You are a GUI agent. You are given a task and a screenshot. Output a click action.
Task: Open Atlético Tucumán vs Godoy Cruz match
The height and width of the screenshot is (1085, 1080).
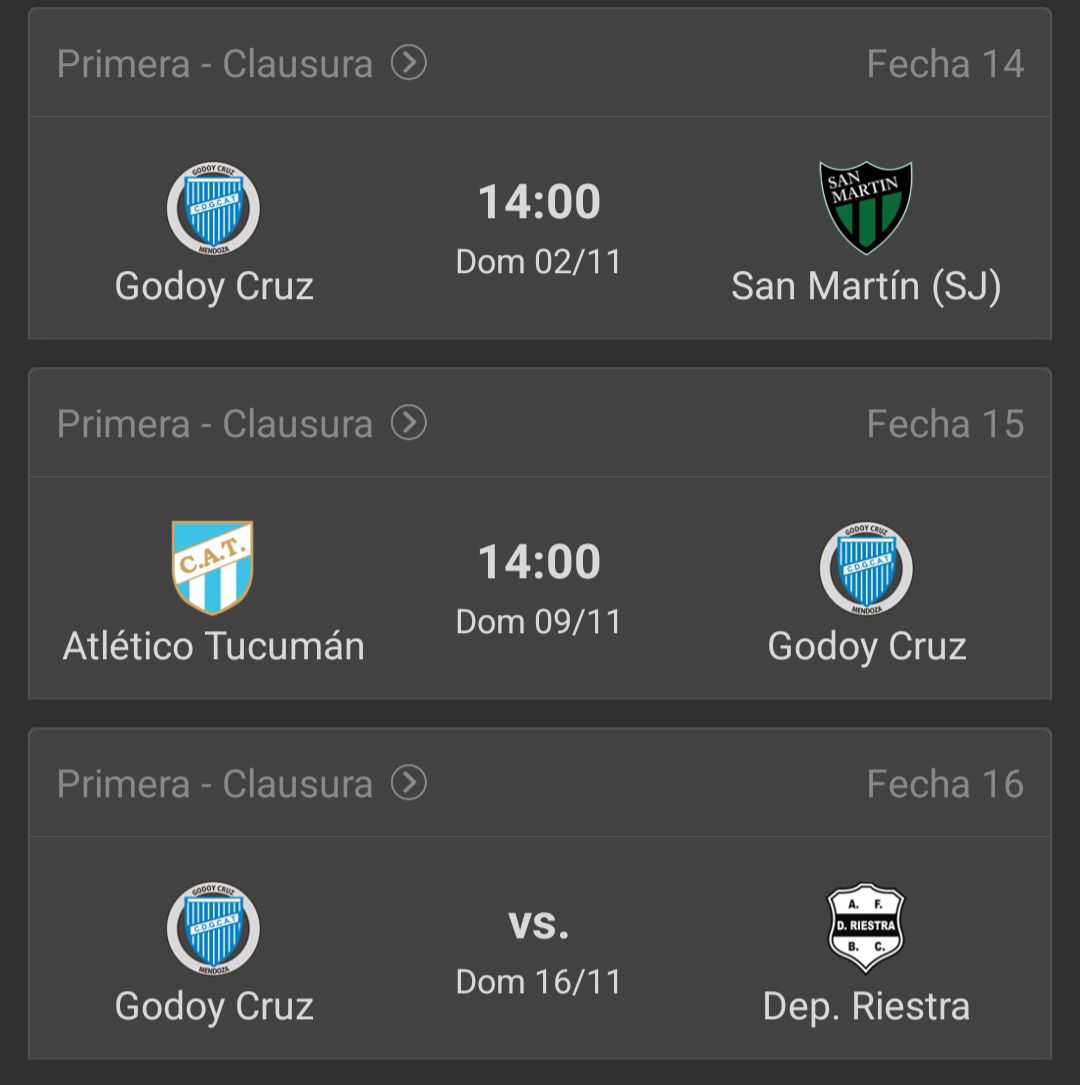[539, 589]
